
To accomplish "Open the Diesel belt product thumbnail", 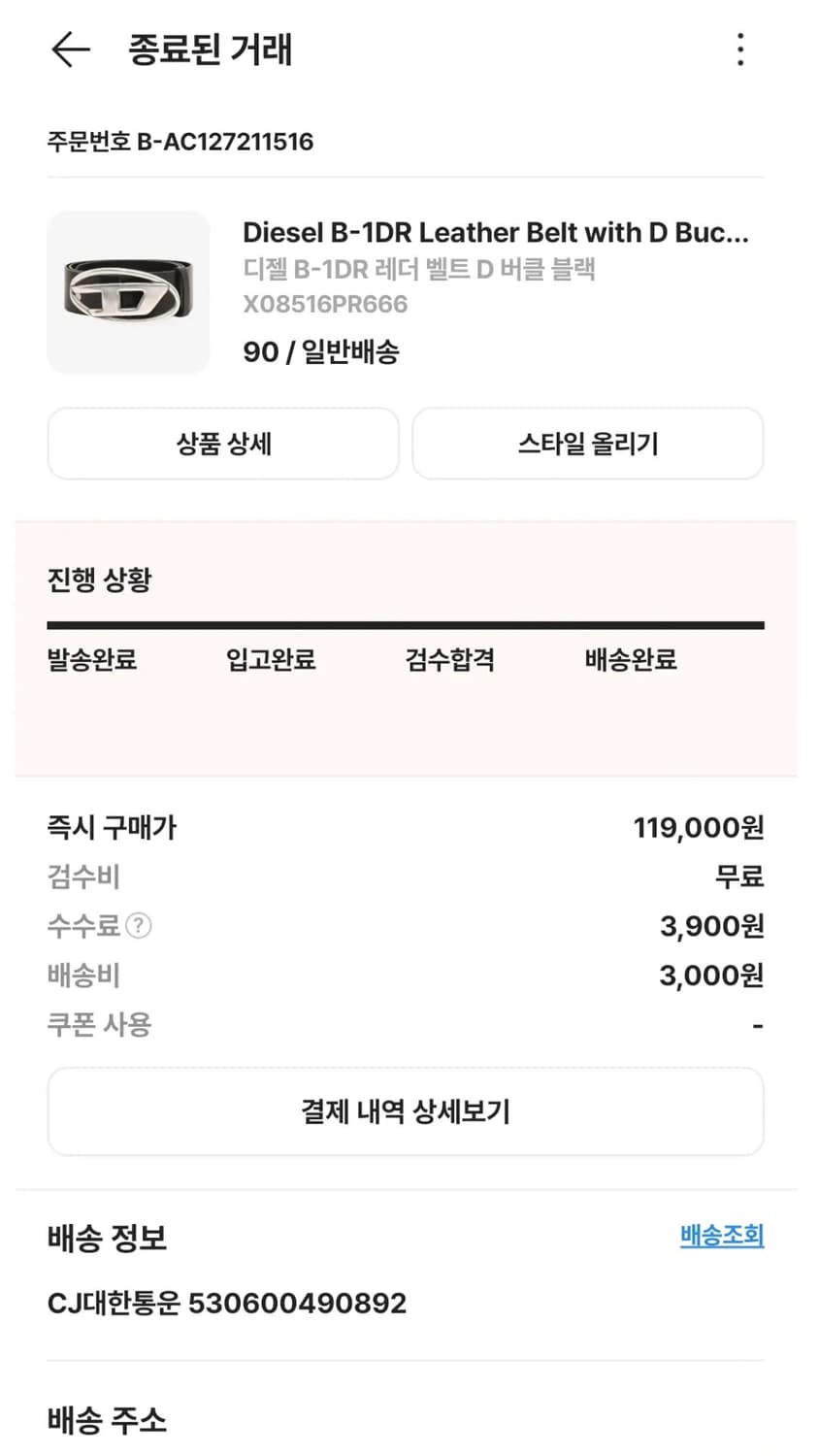I will click(x=128, y=292).
